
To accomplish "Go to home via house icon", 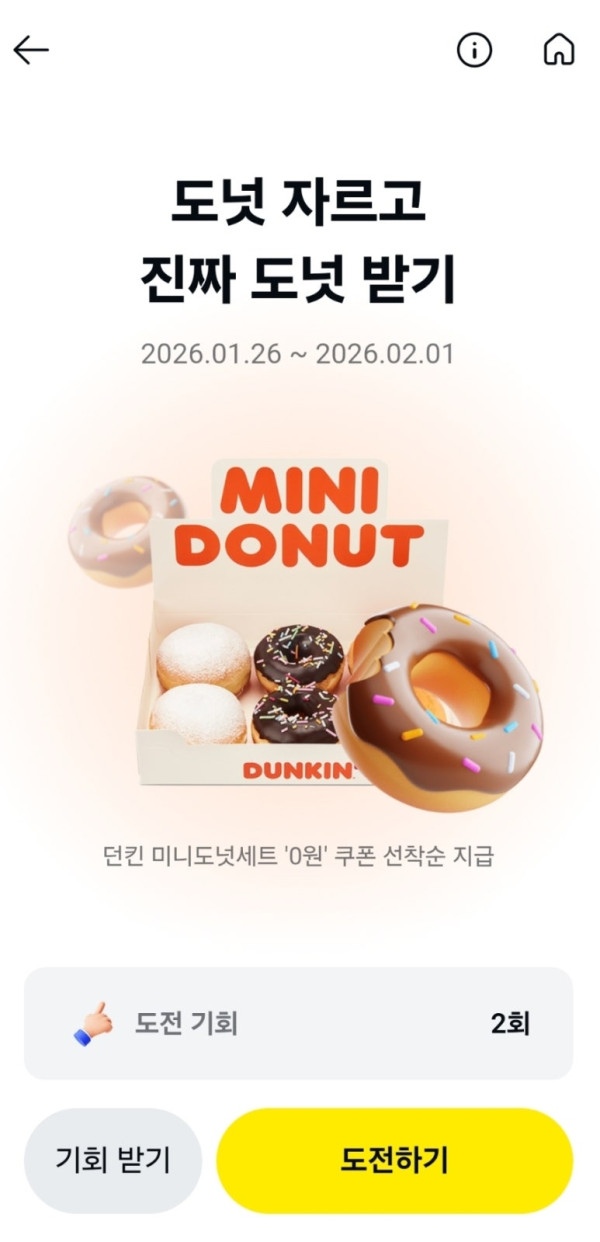I will click(x=559, y=50).
